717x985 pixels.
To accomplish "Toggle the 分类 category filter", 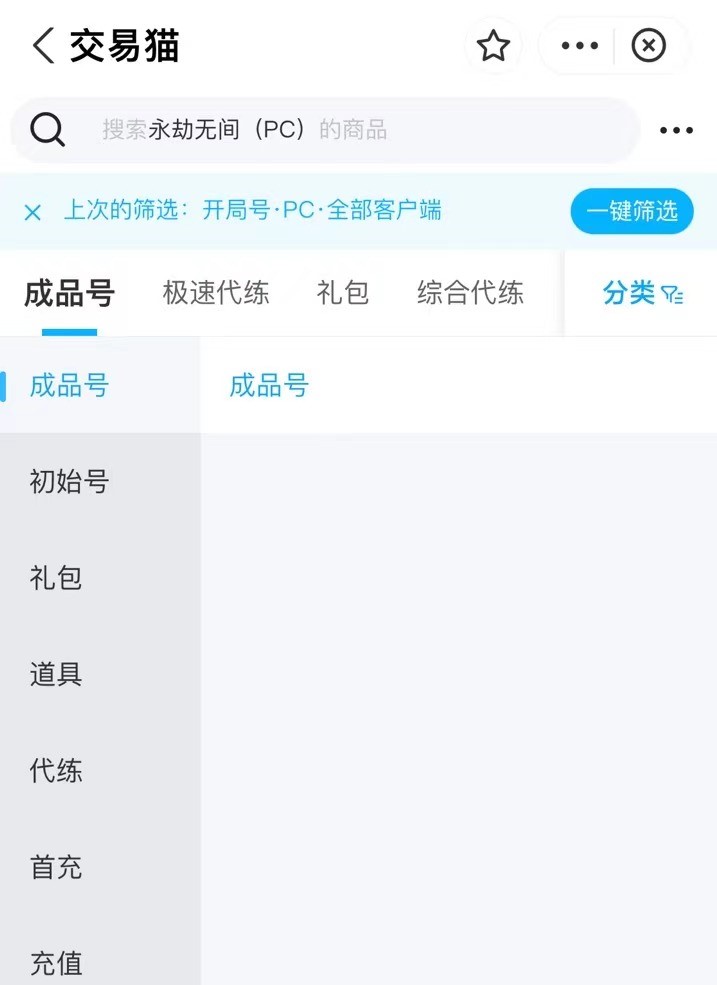I will (x=642, y=293).
